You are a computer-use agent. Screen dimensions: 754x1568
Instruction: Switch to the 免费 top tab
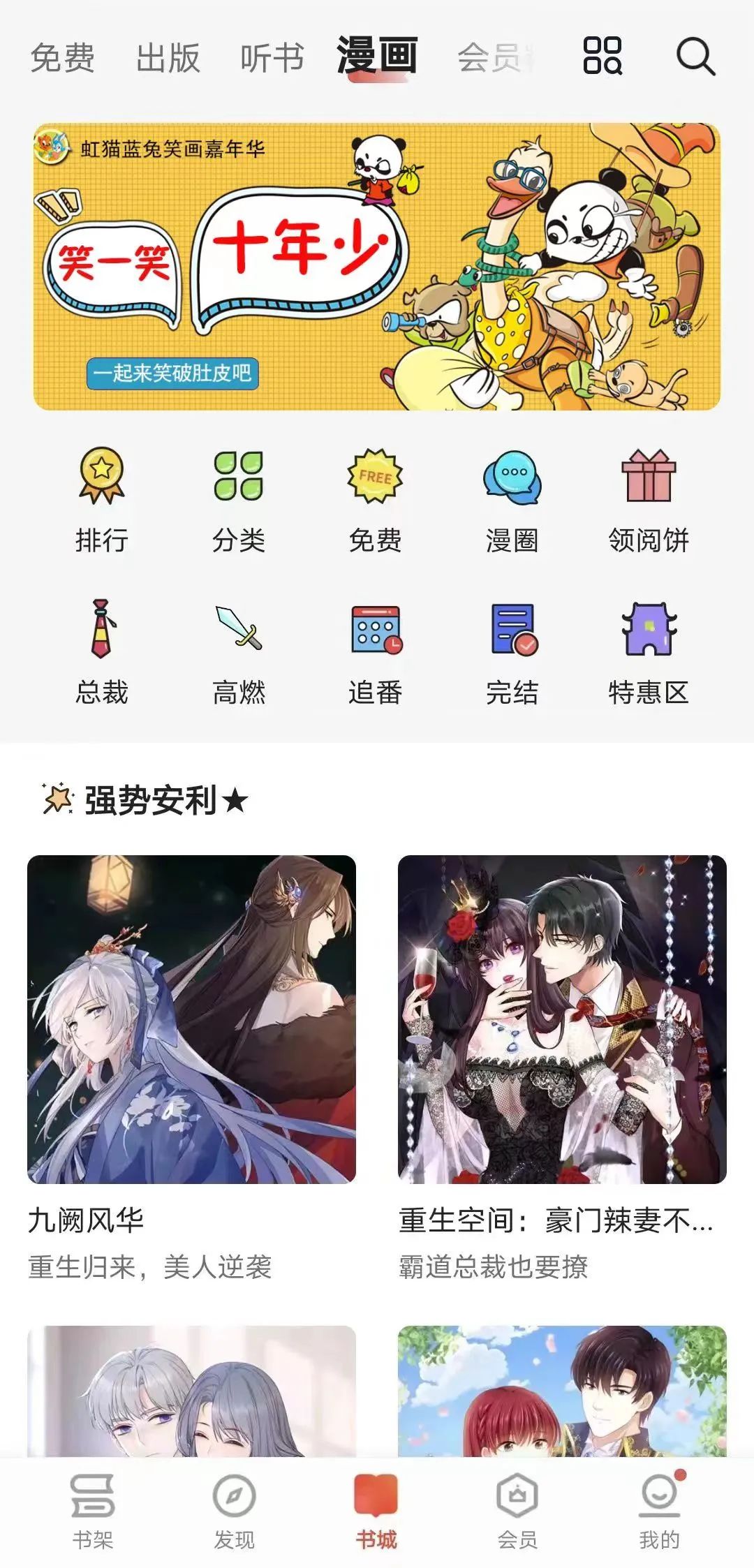click(x=63, y=57)
